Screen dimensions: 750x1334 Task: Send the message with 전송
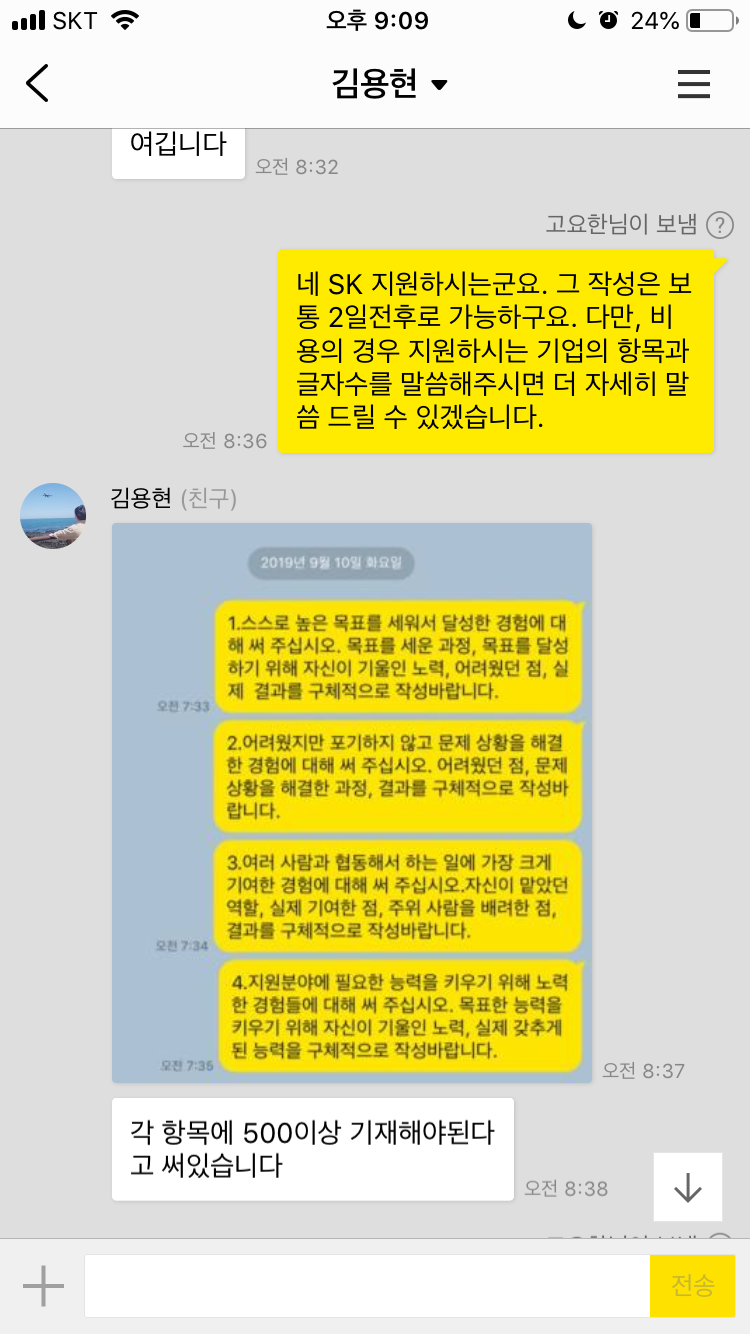click(x=692, y=1285)
